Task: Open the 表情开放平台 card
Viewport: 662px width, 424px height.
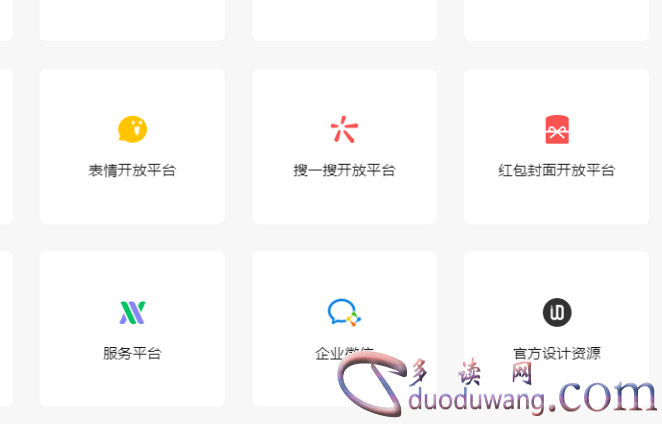Action: click(132, 147)
